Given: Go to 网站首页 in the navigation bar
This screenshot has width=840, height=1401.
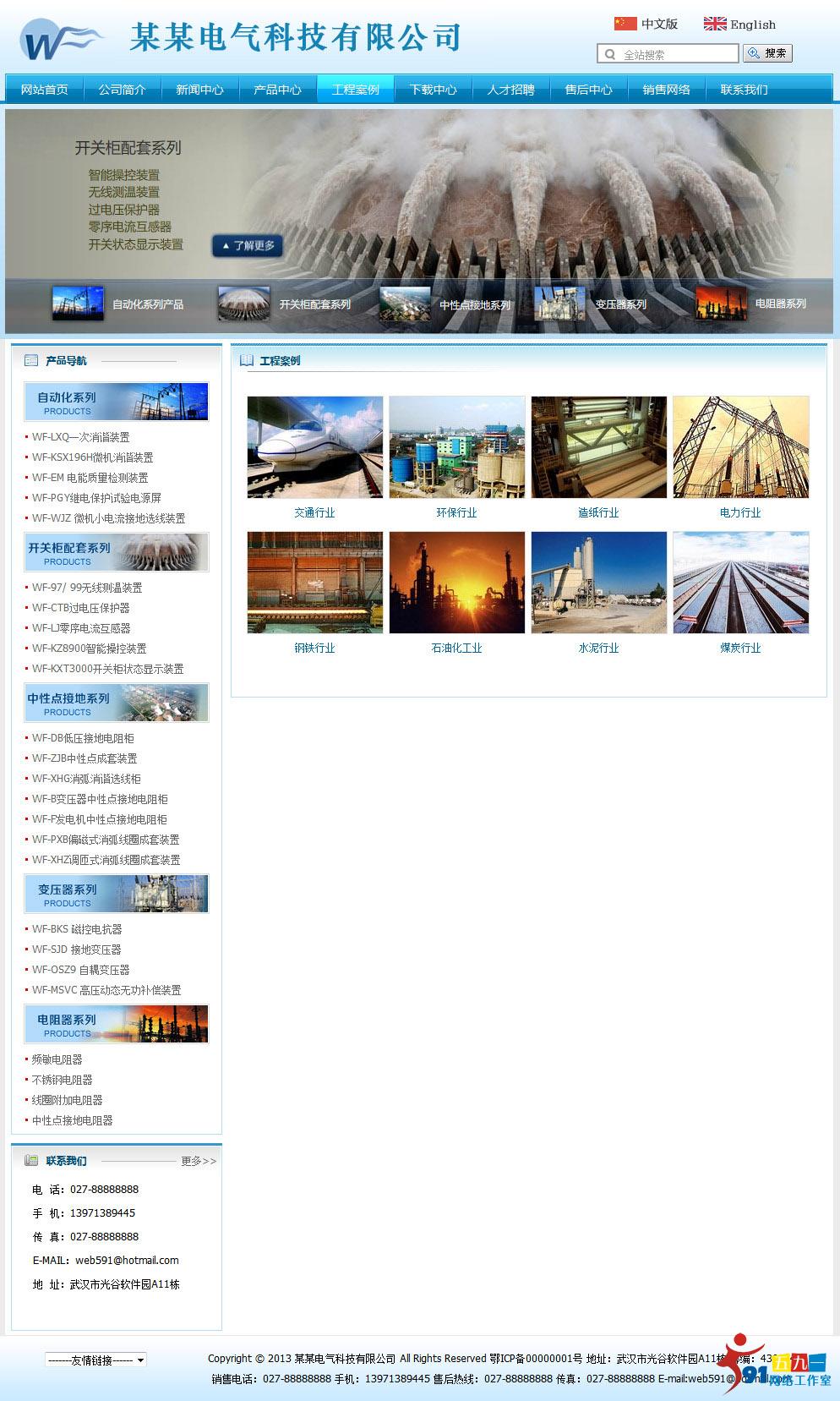Looking at the screenshot, I should [x=45, y=90].
